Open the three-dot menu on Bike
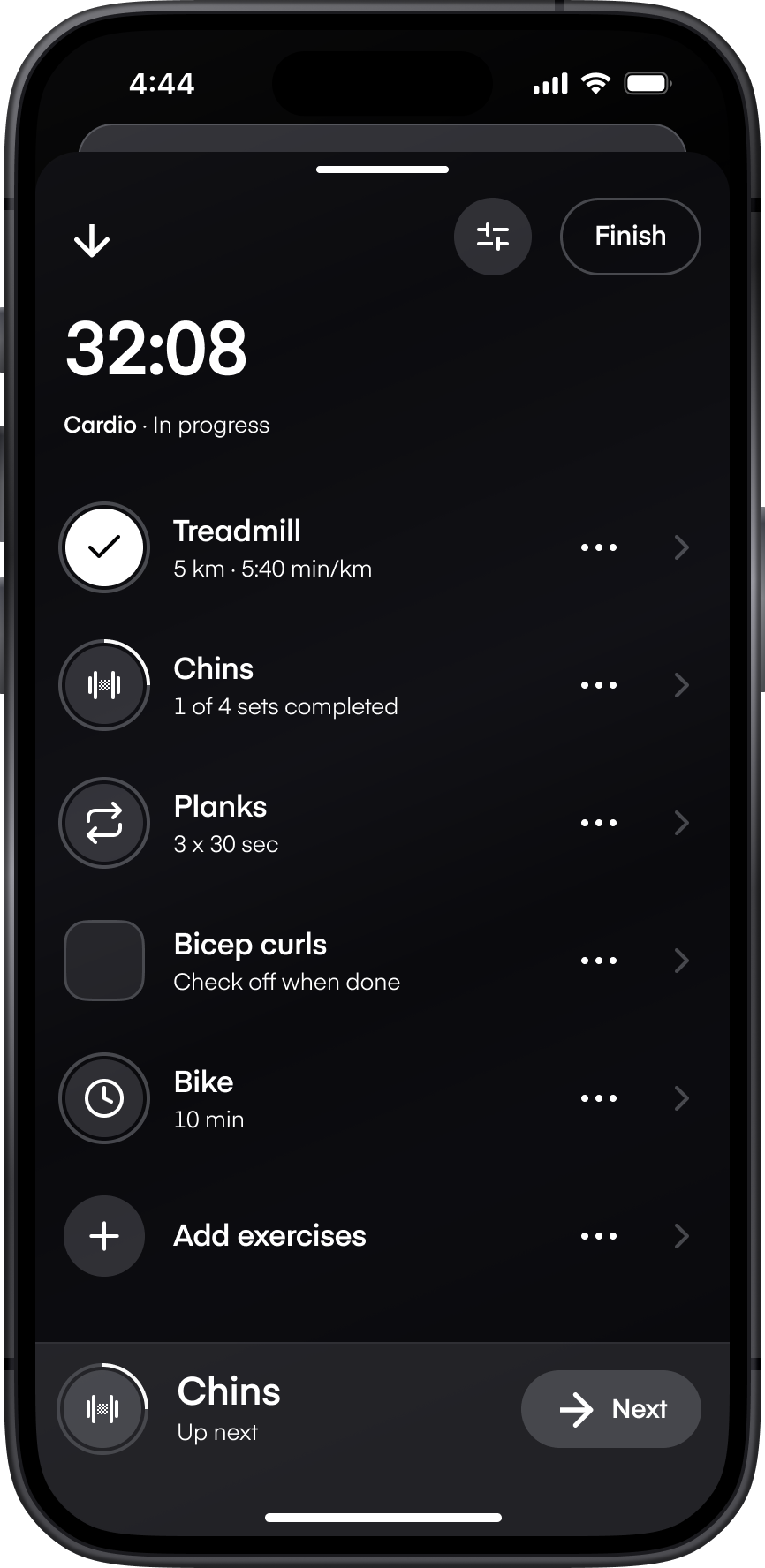765x1568 pixels. (598, 1098)
